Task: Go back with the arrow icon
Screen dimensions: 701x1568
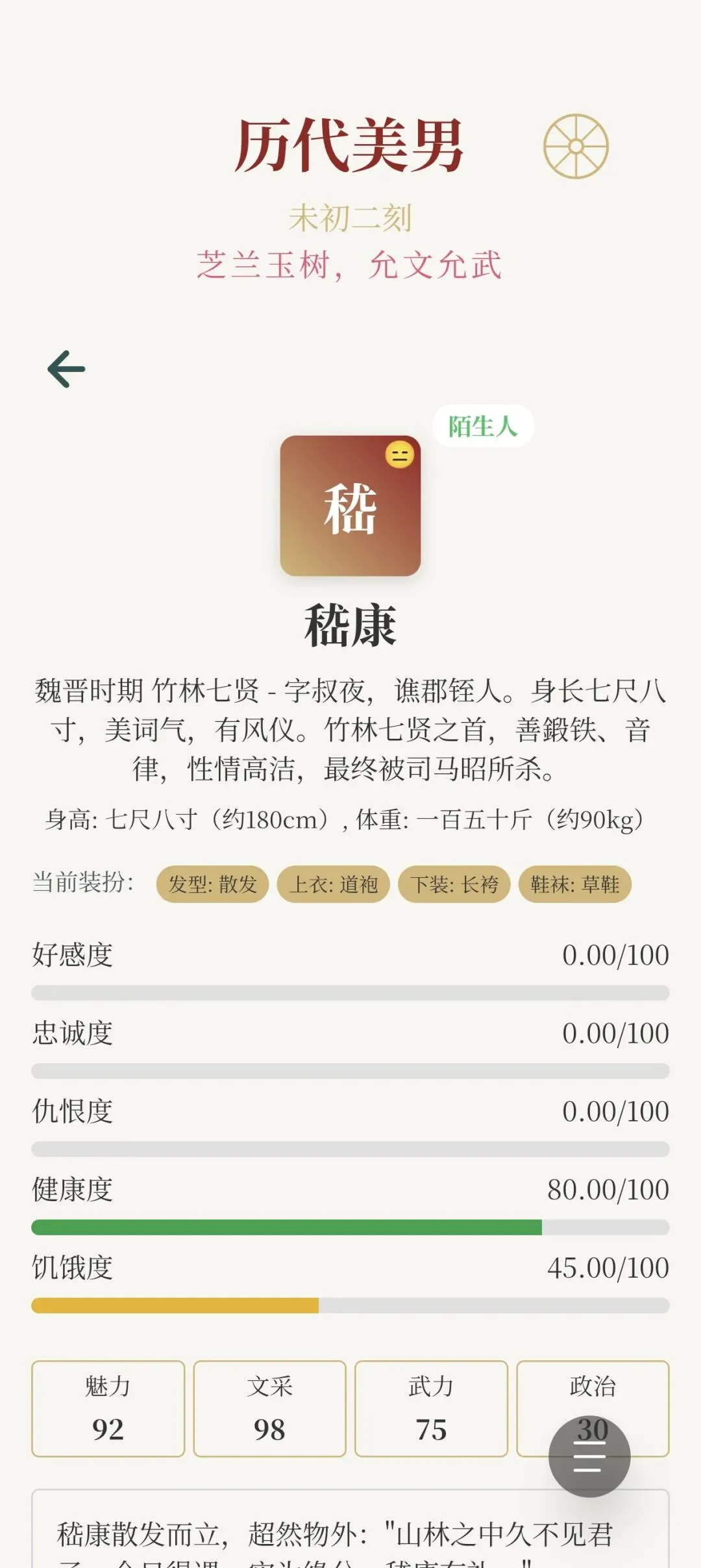Action: (66, 369)
